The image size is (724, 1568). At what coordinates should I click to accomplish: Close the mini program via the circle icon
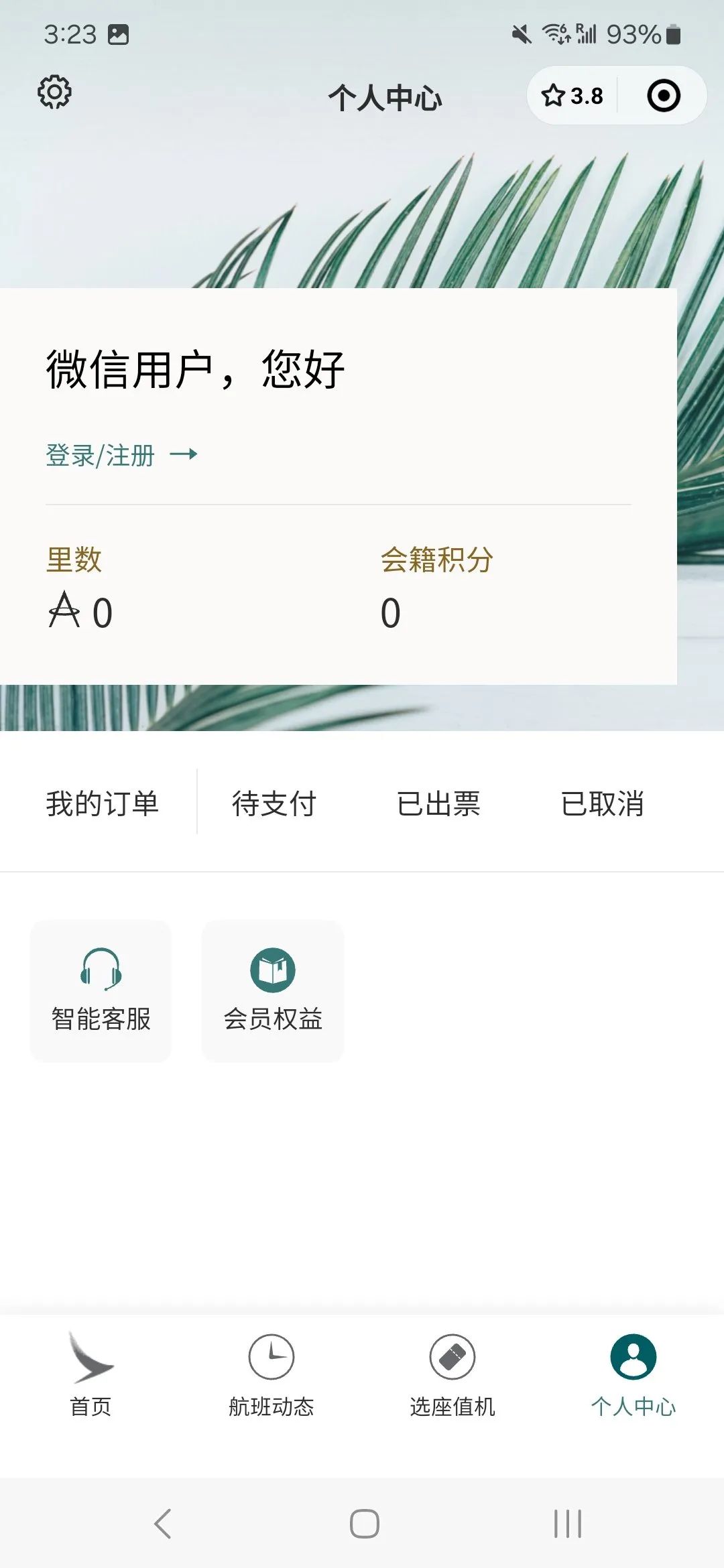[664, 96]
